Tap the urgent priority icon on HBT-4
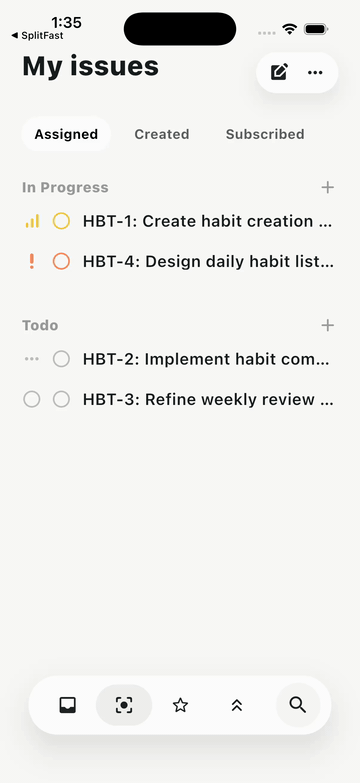The height and width of the screenshot is (783, 360). click(31, 261)
